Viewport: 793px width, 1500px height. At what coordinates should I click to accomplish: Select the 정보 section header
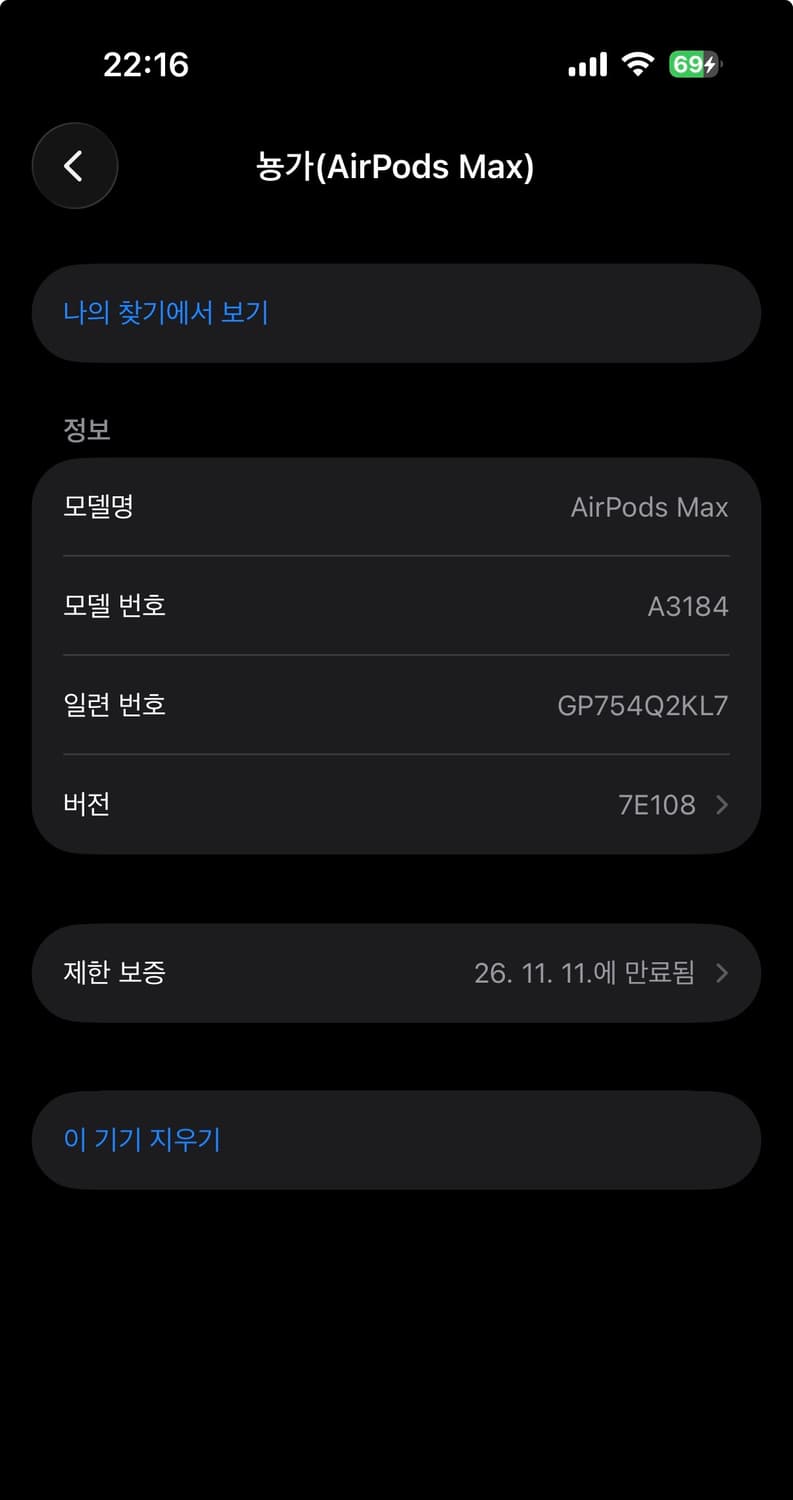point(86,429)
